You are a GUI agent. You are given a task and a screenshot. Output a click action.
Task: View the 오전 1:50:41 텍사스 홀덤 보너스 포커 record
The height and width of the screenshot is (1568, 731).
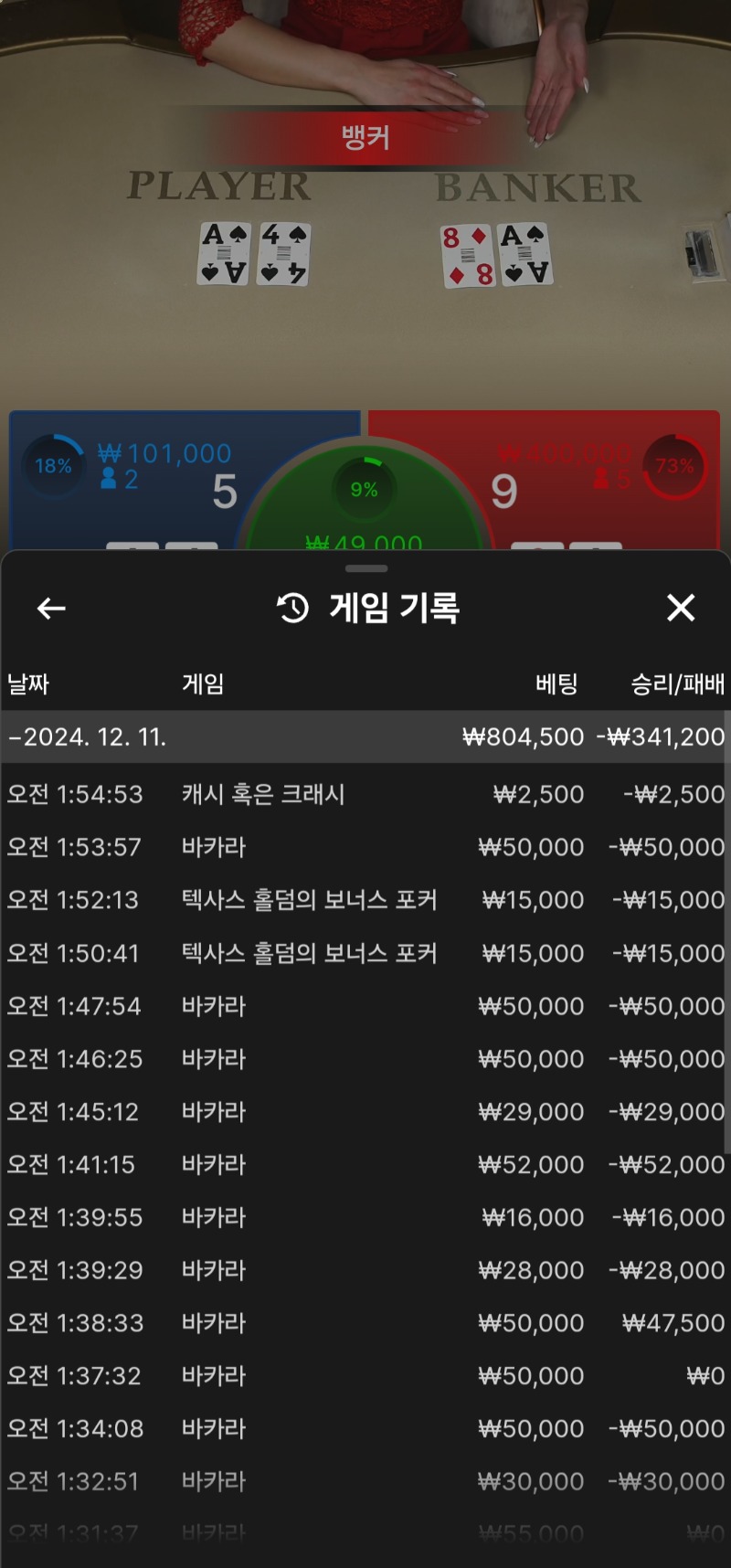point(364,954)
